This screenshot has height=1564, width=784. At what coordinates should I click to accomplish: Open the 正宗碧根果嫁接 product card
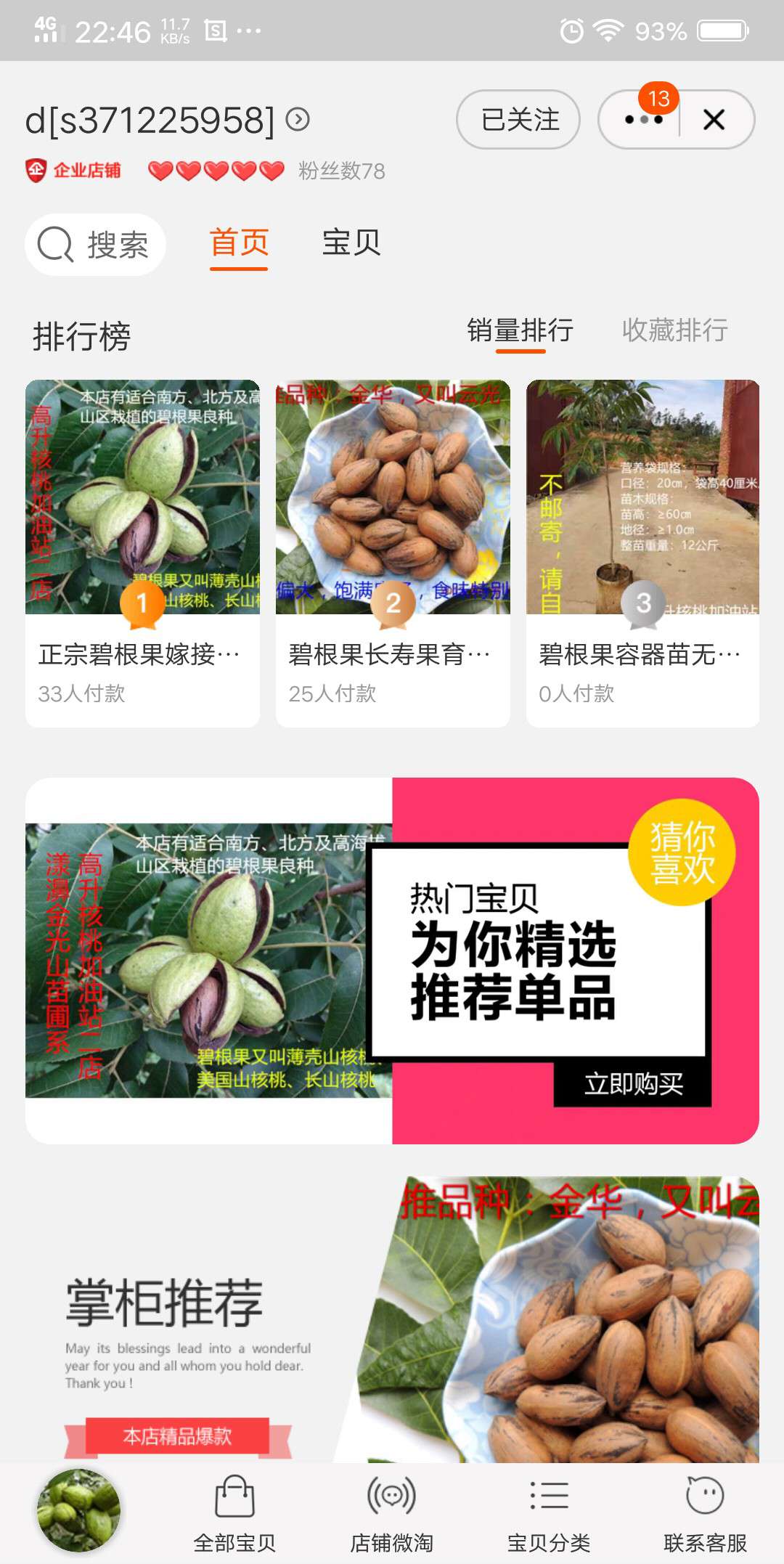click(142, 553)
